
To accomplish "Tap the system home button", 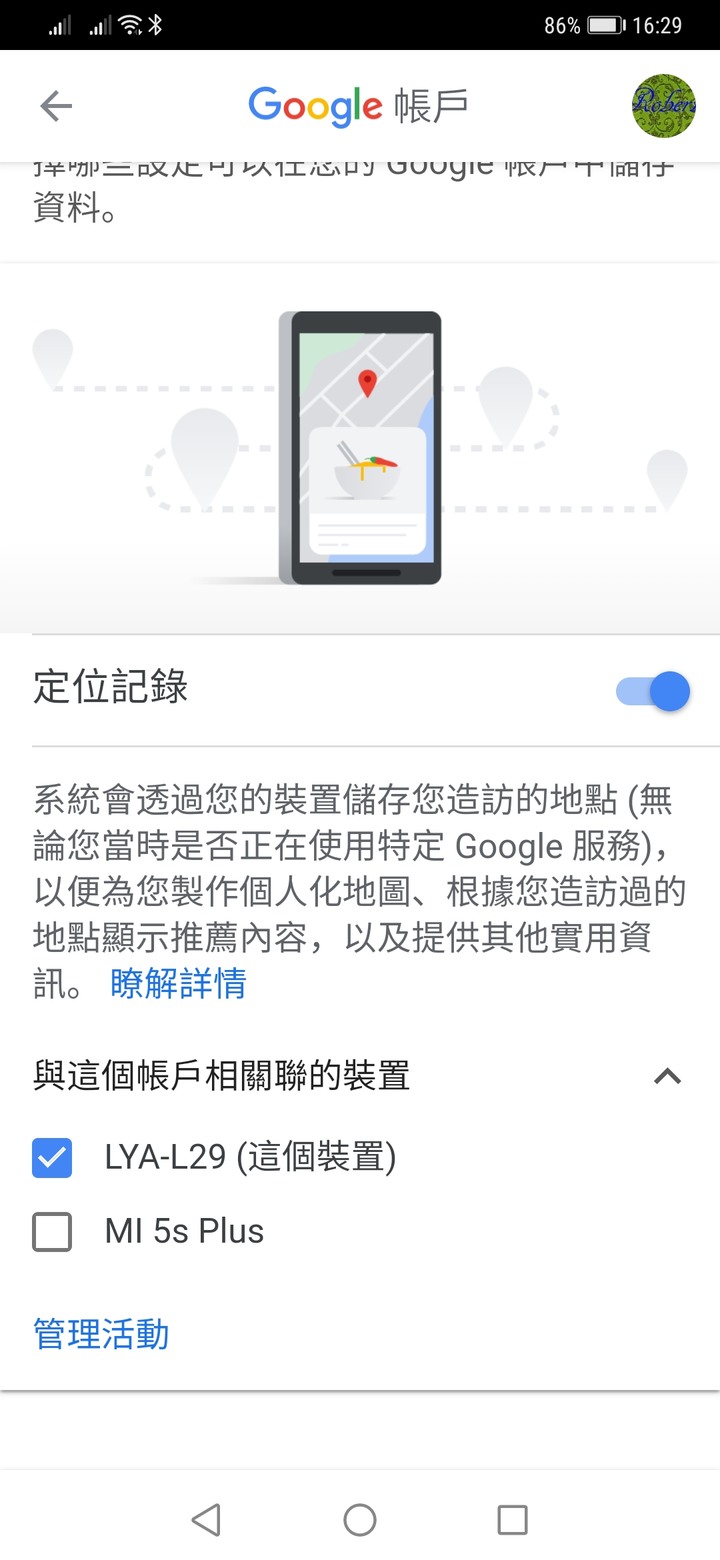I will (360, 1520).
